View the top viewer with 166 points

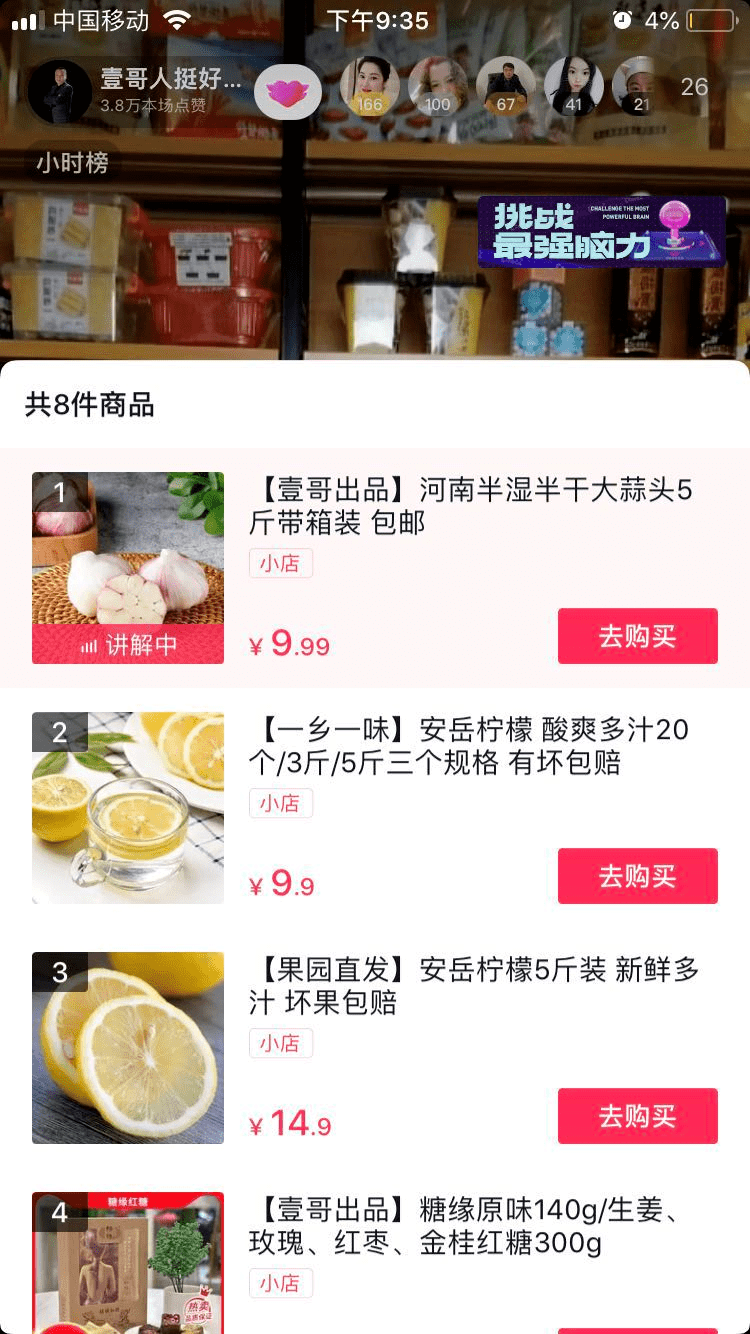(x=370, y=87)
